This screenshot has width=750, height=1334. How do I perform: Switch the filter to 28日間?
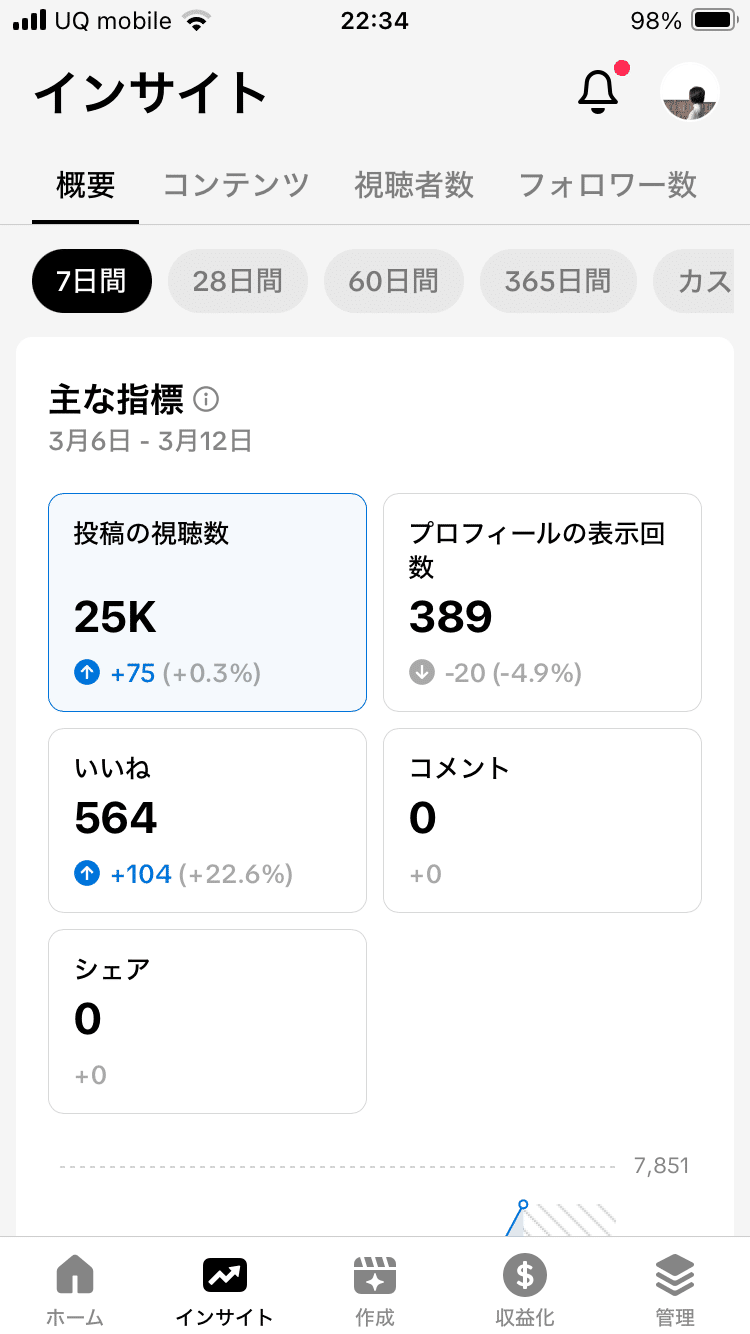(237, 281)
